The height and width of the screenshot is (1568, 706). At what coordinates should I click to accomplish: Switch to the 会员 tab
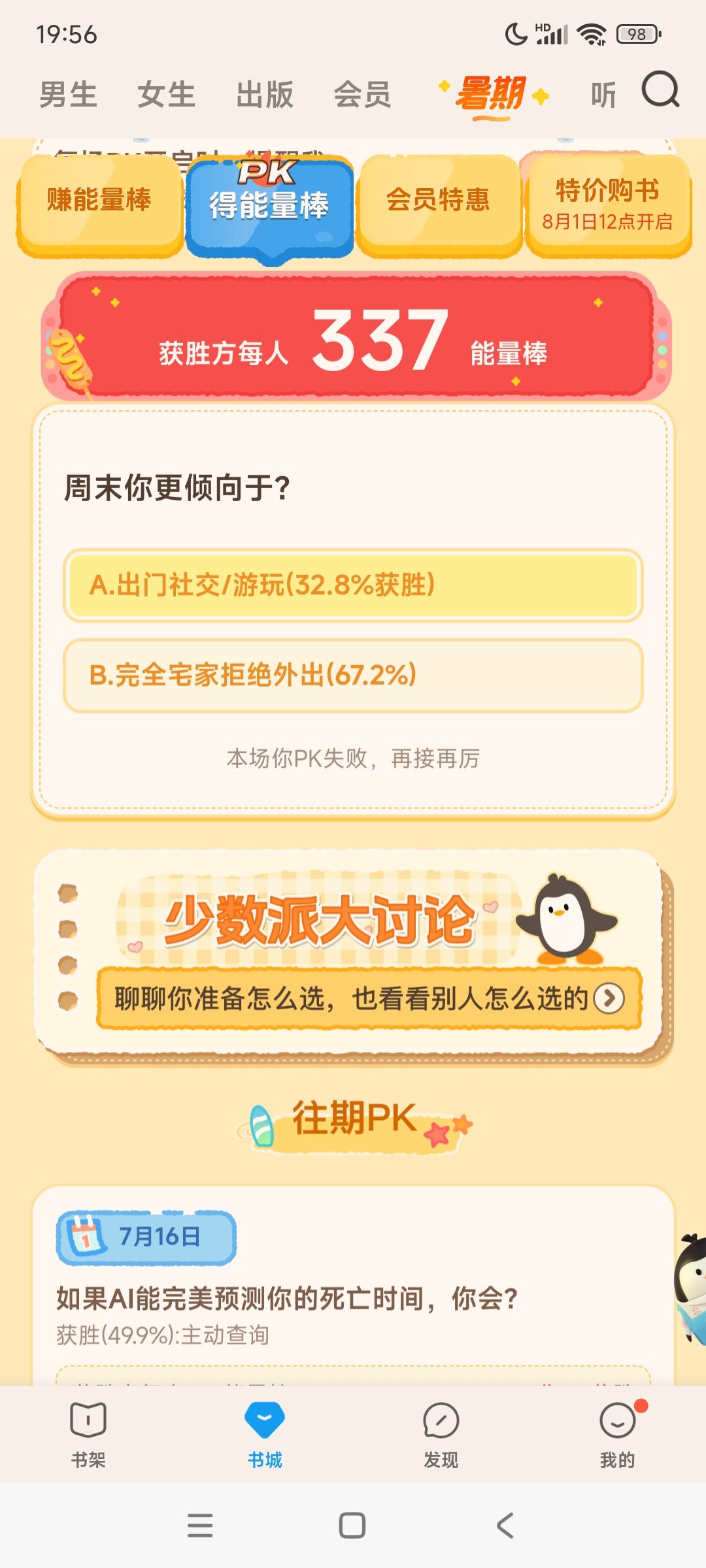[362, 95]
